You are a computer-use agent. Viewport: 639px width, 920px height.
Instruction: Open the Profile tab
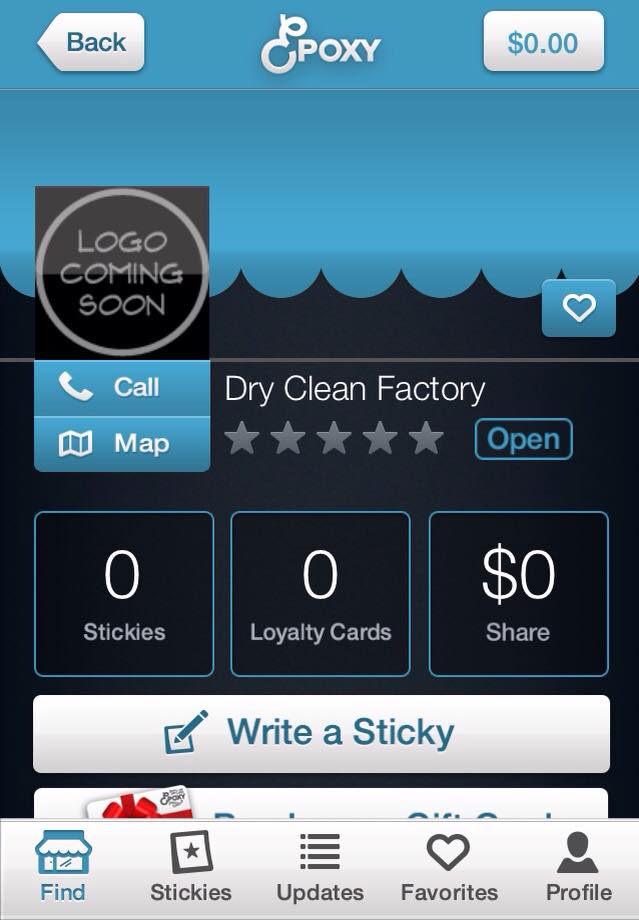coord(578,866)
